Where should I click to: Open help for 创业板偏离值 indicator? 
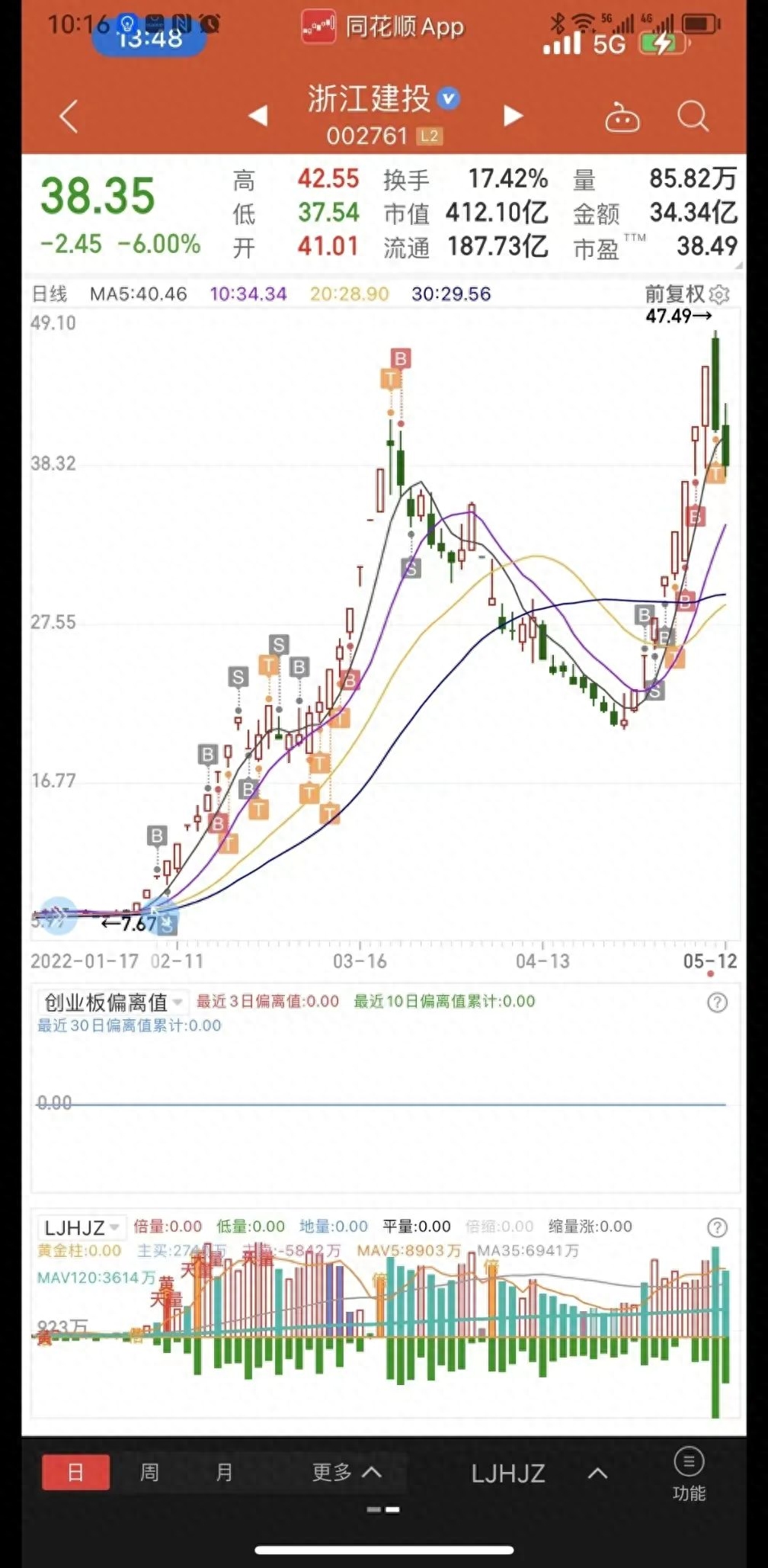pos(716,1003)
